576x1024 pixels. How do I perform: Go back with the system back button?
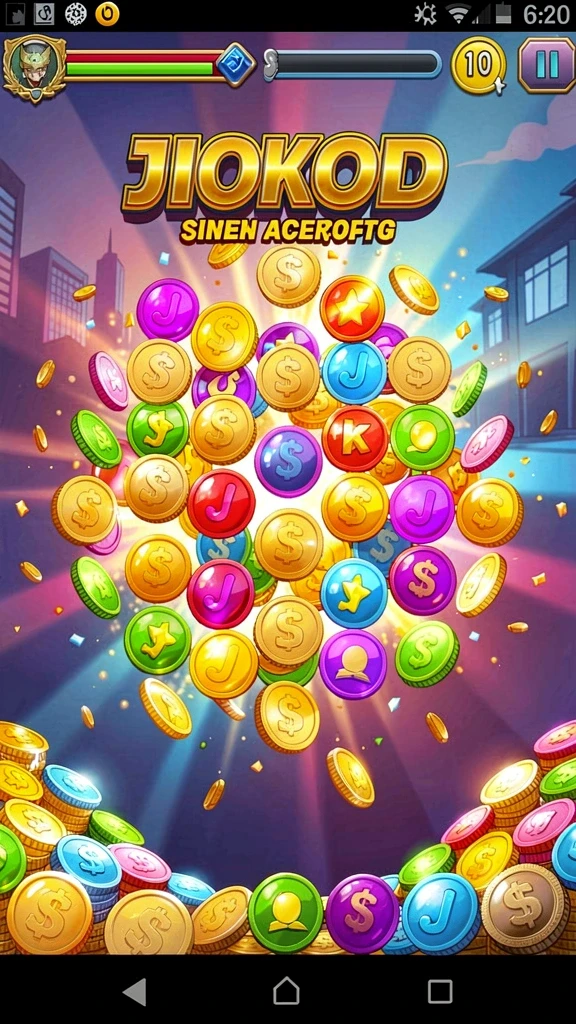(x=135, y=991)
